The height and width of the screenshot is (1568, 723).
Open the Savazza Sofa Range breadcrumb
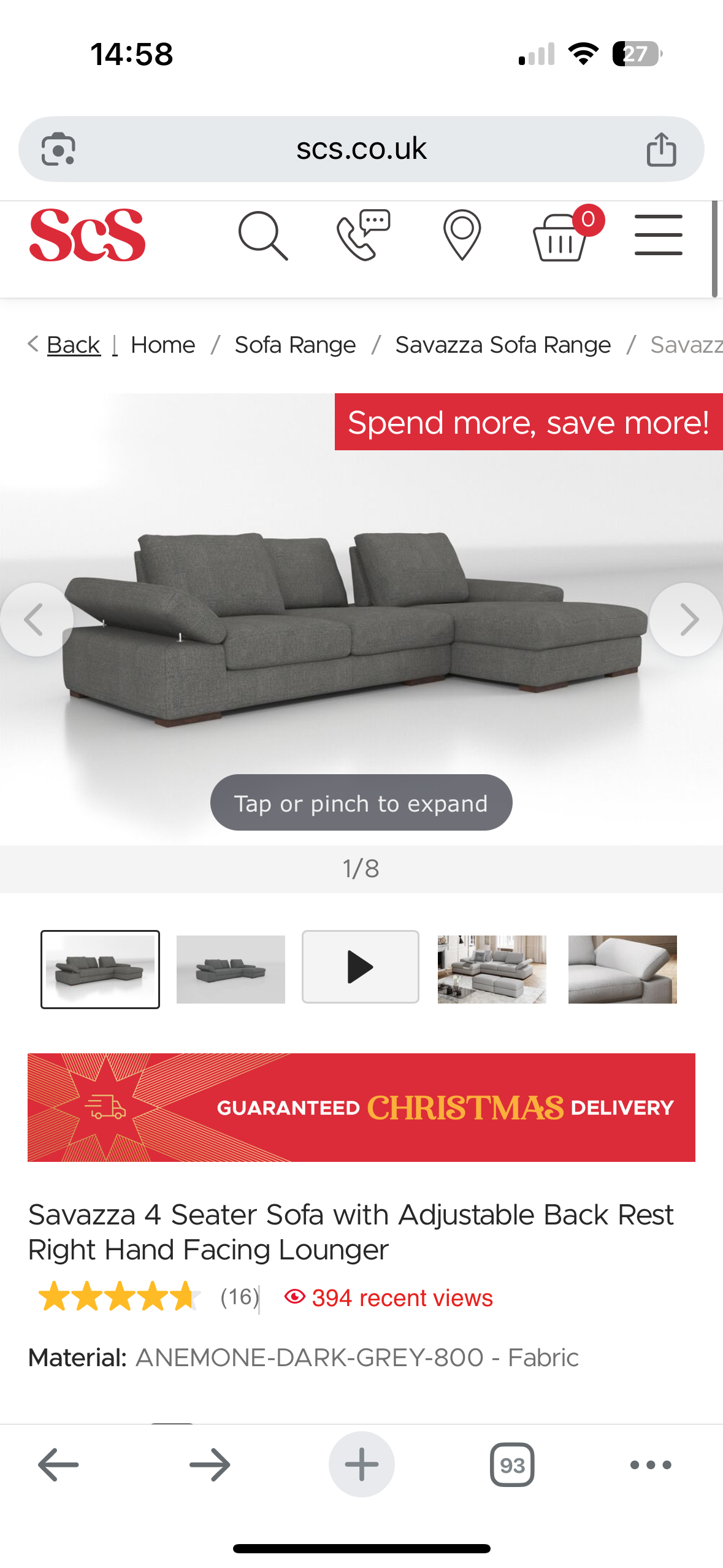[x=503, y=345]
